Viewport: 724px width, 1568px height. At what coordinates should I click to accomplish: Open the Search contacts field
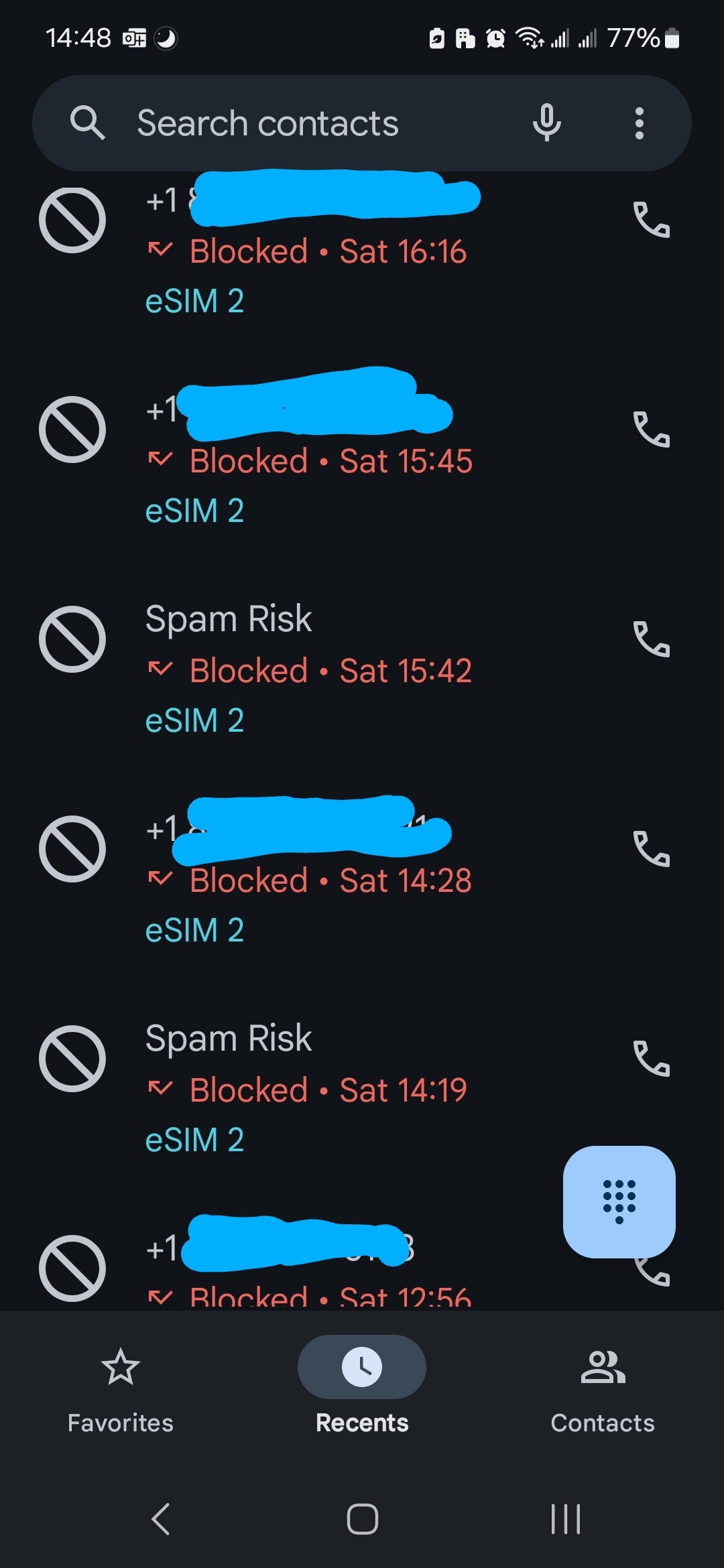[x=268, y=123]
